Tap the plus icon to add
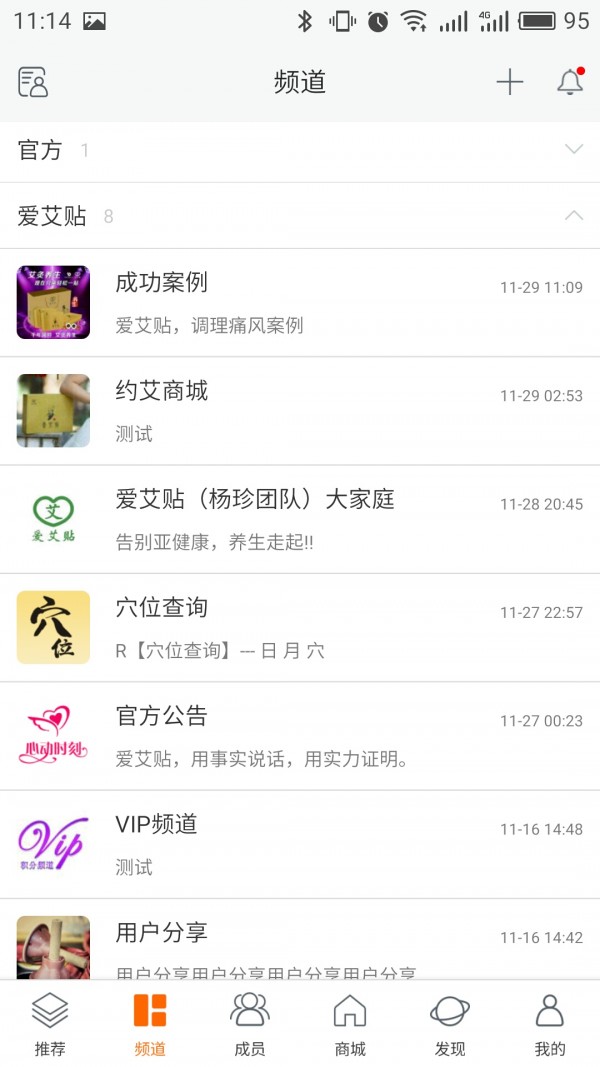Viewport: 600px width, 1067px height. point(510,82)
